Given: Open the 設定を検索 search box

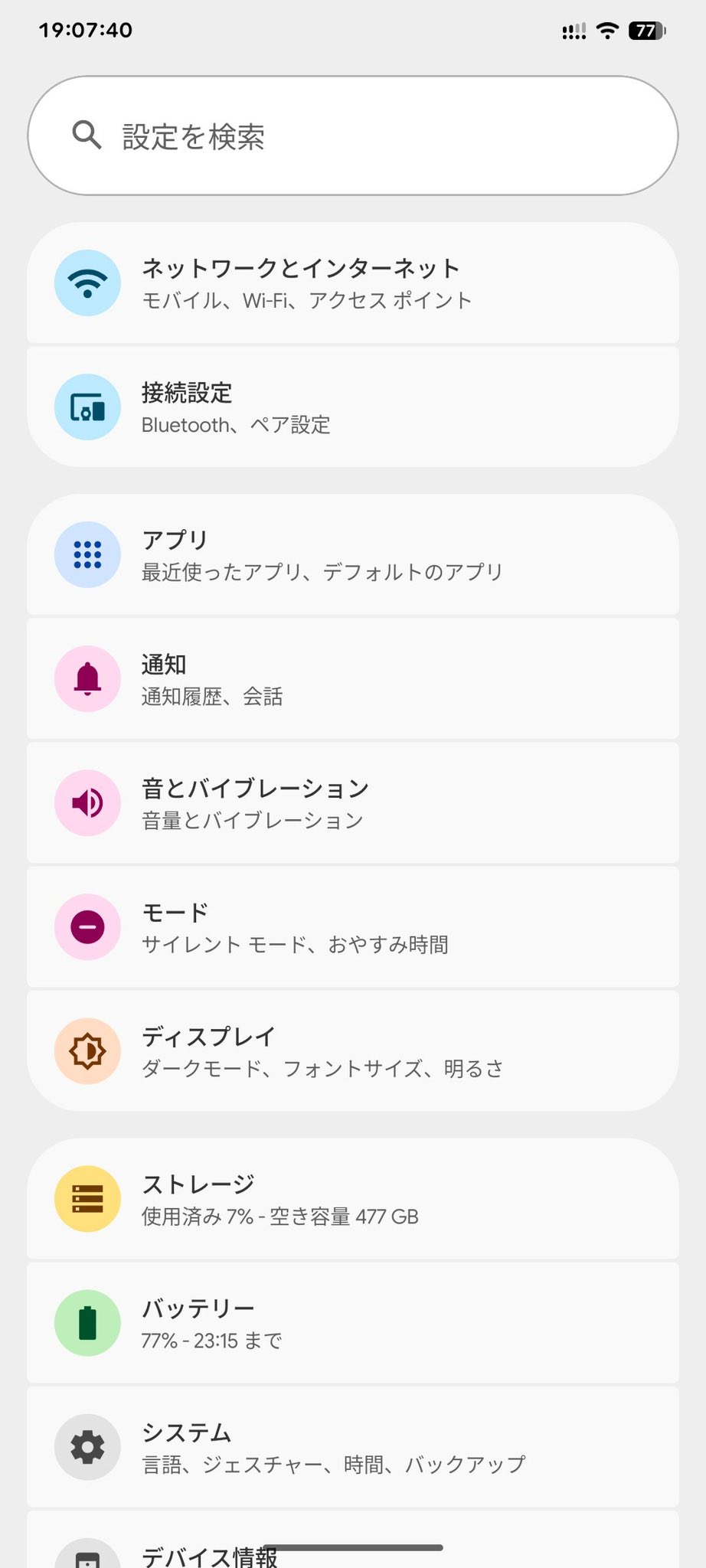Looking at the screenshot, I should pyautogui.click(x=352, y=136).
